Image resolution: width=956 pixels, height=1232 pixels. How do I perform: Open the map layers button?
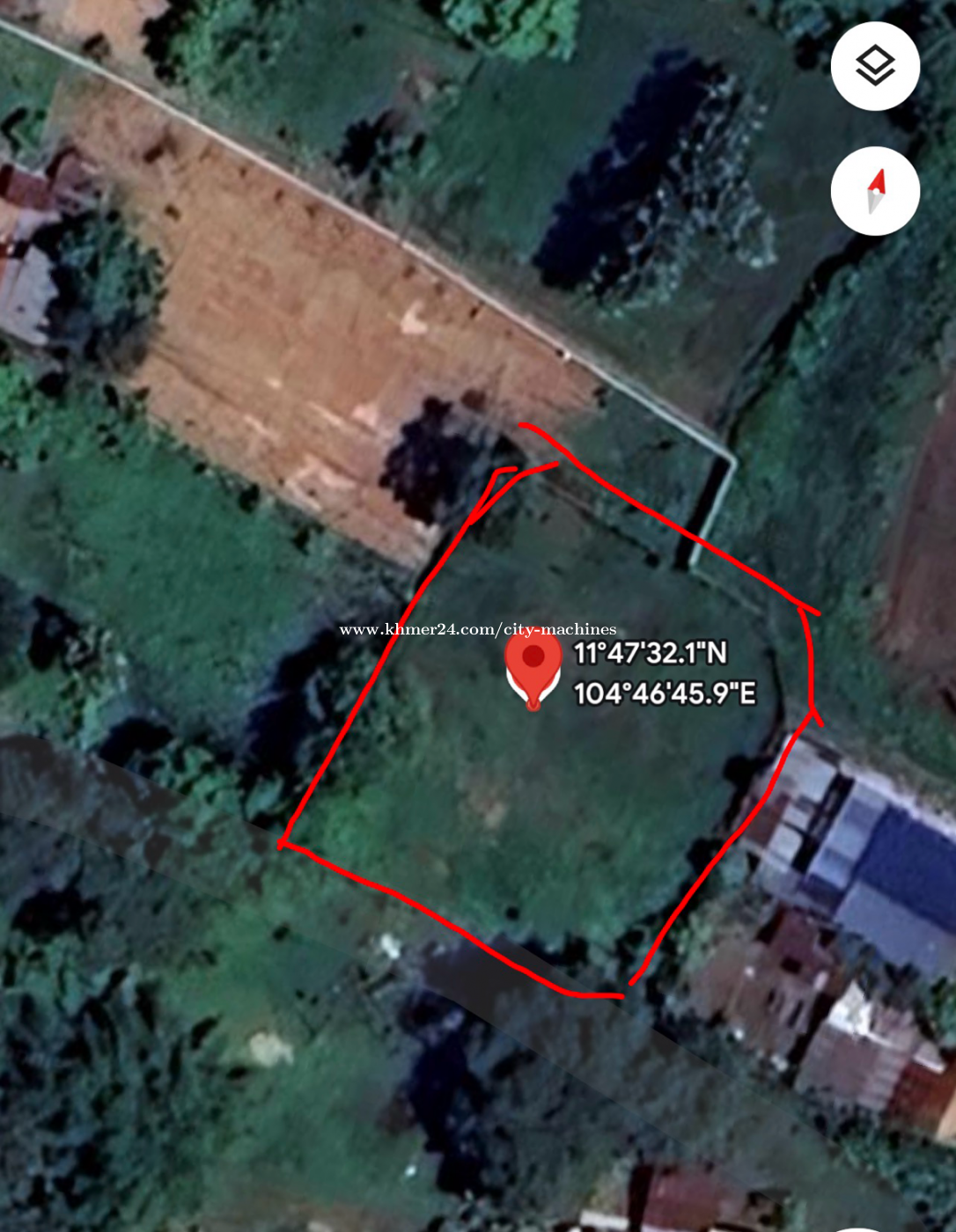pyautogui.click(x=875, y=67)
